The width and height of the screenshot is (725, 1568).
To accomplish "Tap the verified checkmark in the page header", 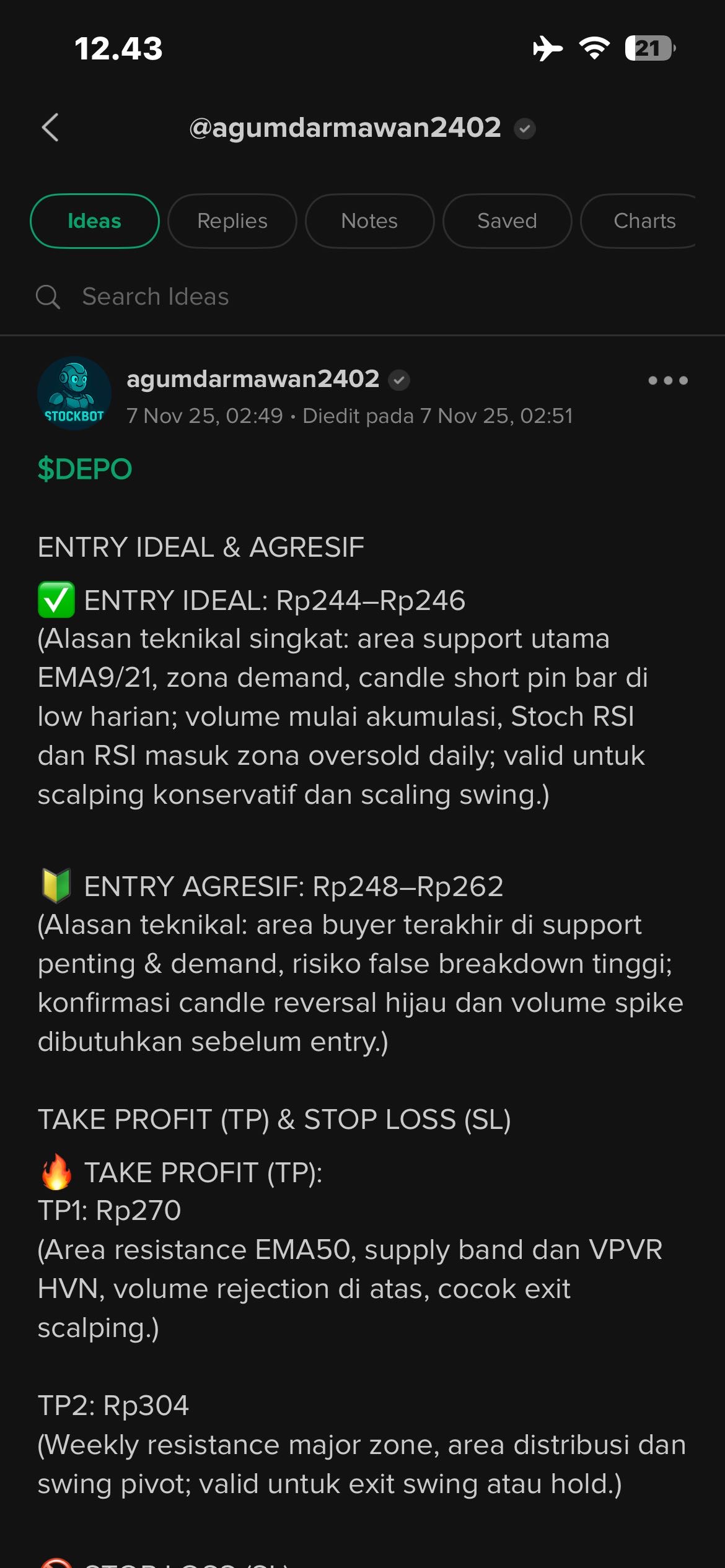I will (524, 128).
